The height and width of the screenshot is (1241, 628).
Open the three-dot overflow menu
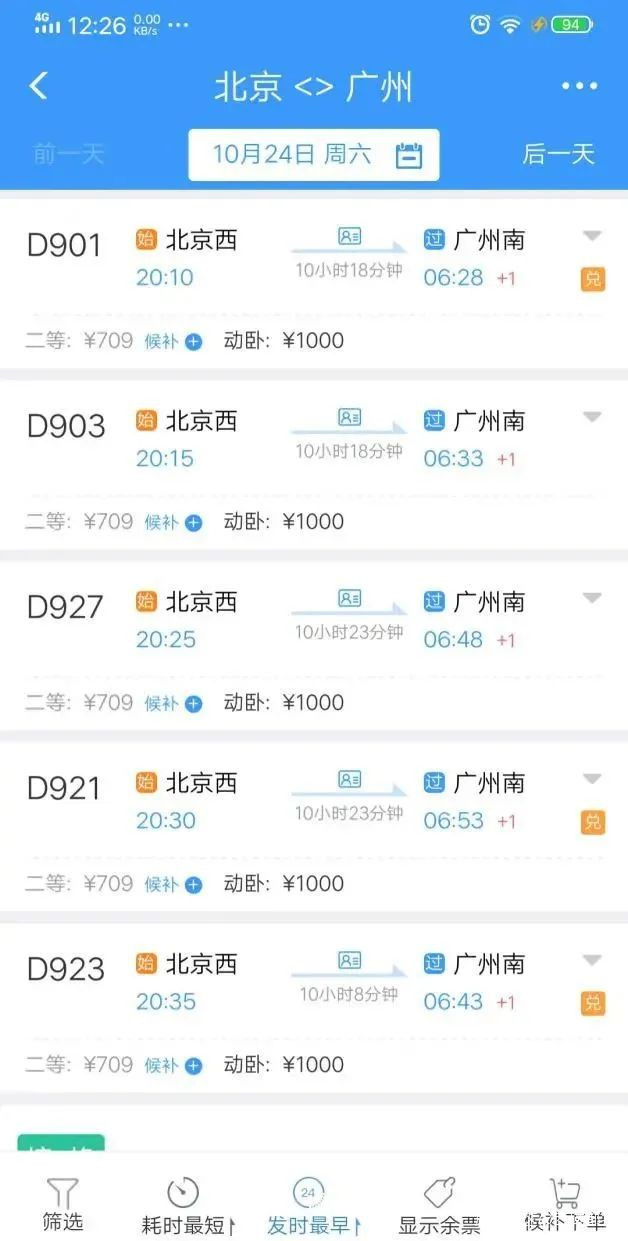tap(579, 87)
